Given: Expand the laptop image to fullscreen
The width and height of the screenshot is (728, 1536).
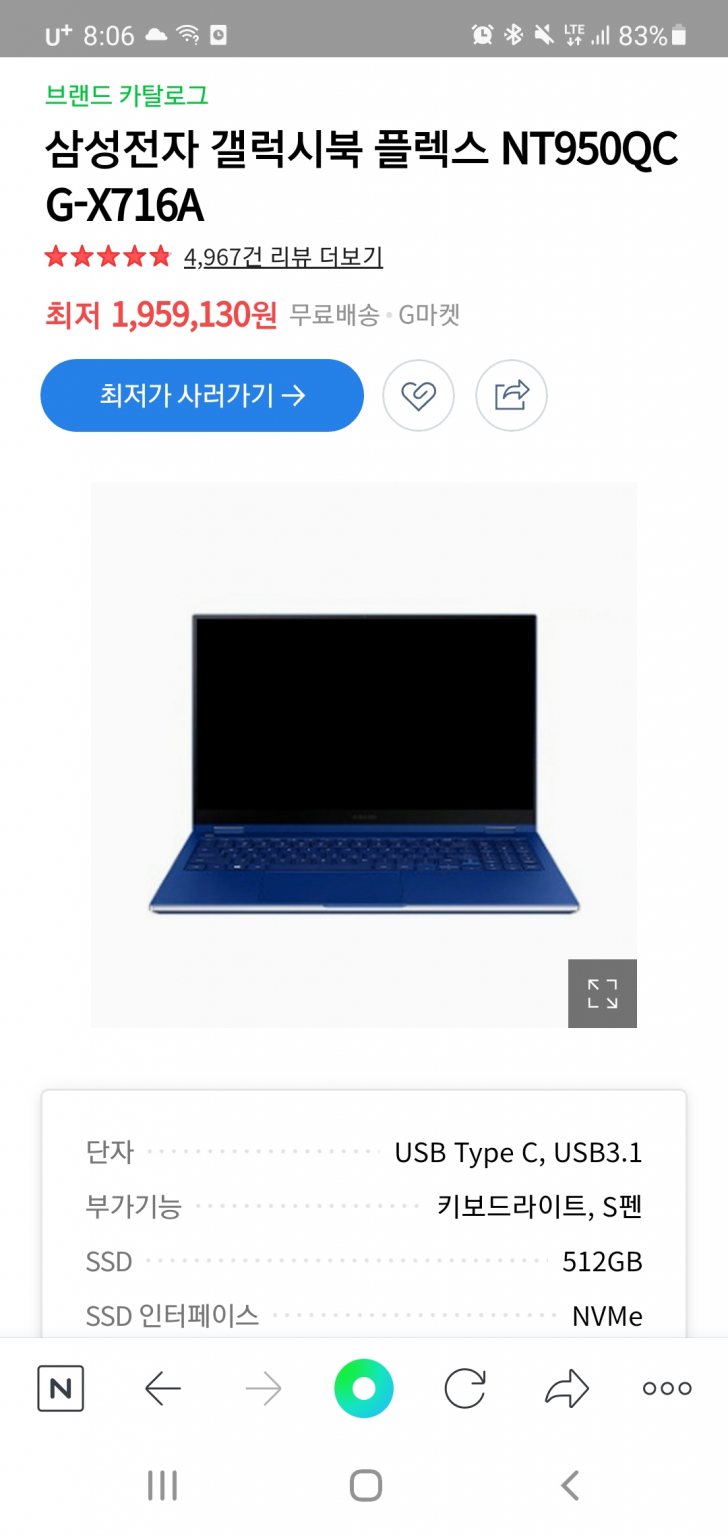Looking at the screenshot, I should [x=602, y=993].
